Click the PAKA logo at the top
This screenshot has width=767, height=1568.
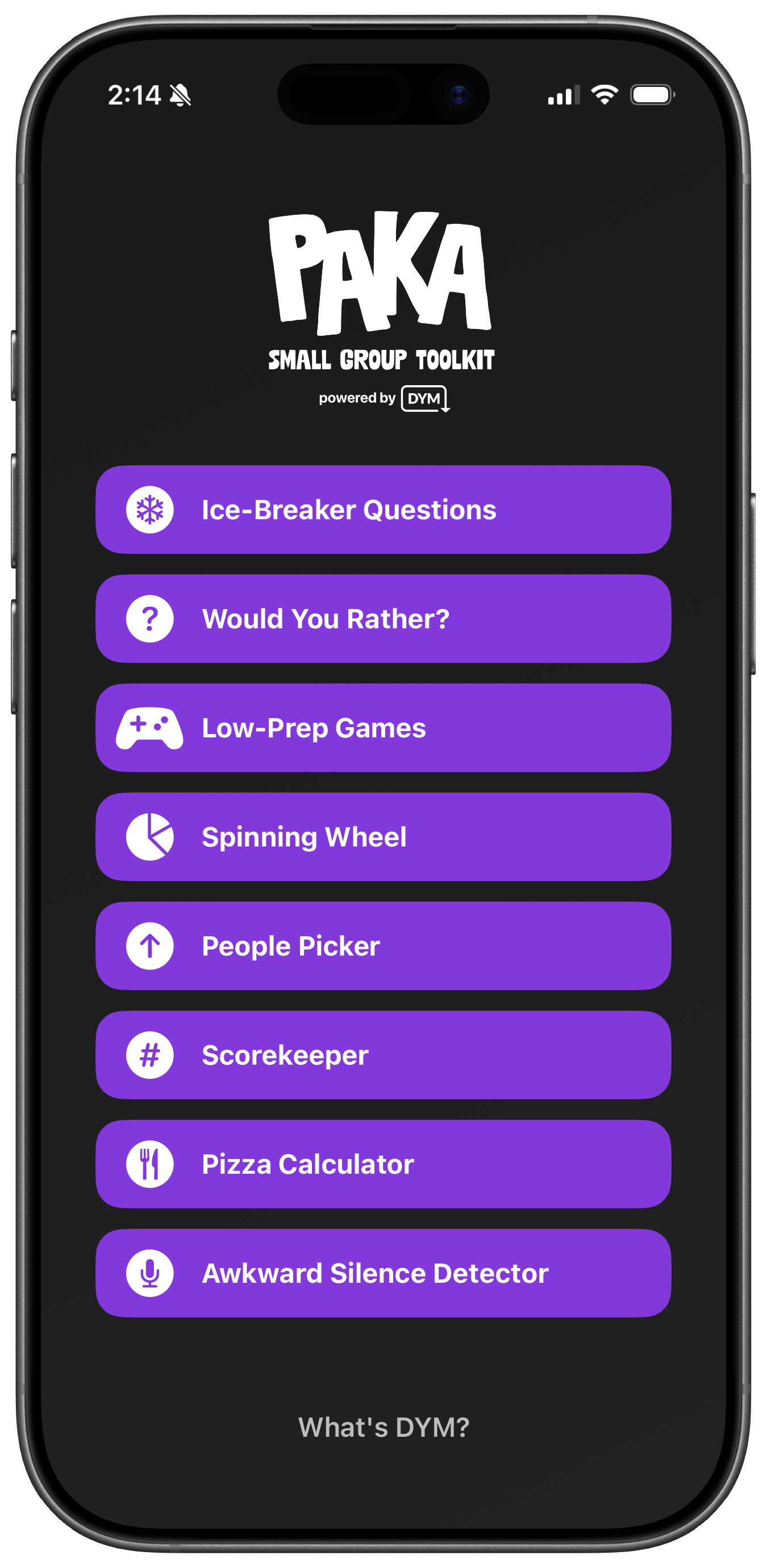pos(382,274)
